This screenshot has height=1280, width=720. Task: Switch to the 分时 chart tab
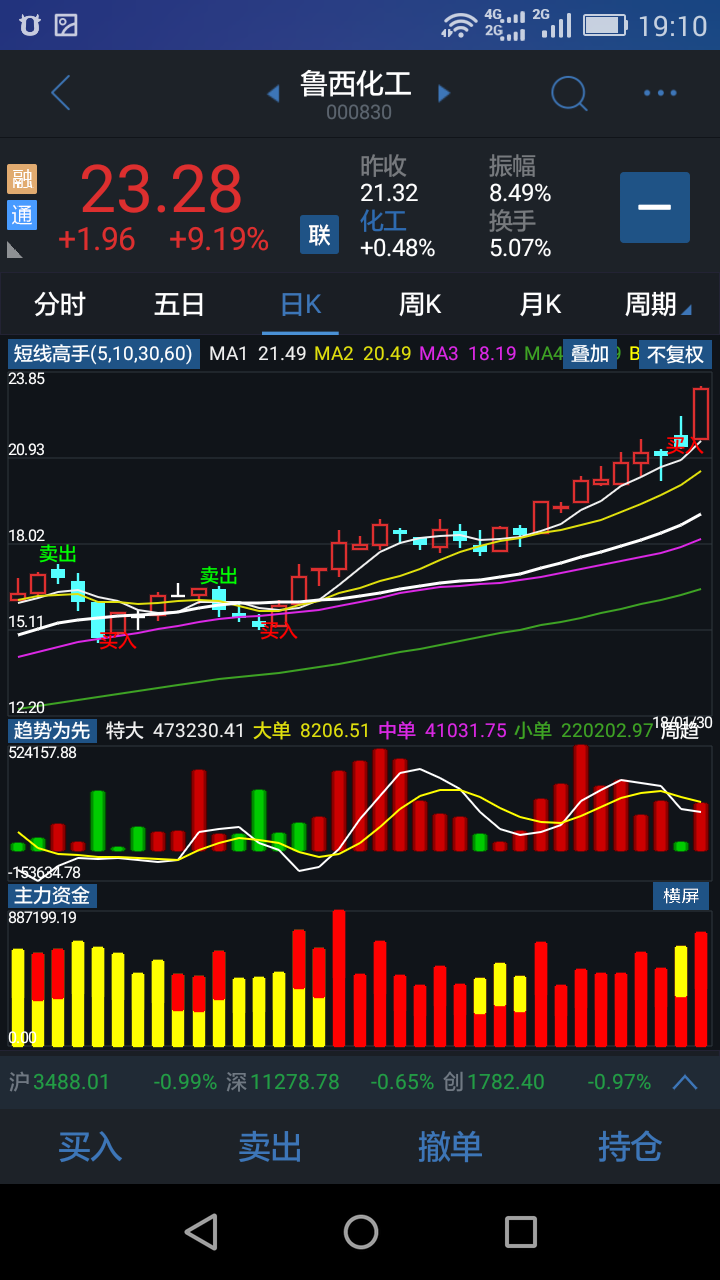tap(60, 304)
